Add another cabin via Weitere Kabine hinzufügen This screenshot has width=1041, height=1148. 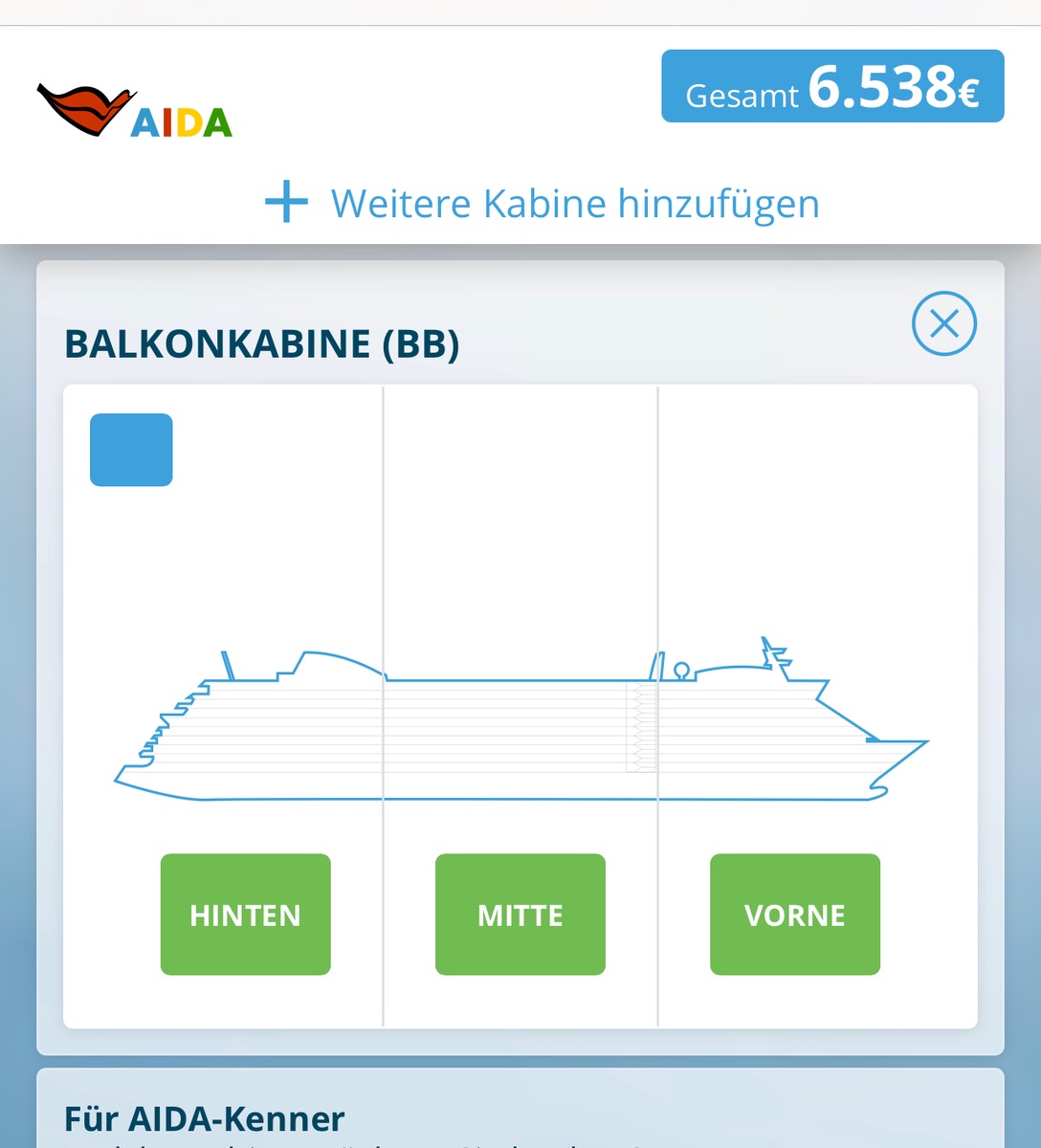543,204
